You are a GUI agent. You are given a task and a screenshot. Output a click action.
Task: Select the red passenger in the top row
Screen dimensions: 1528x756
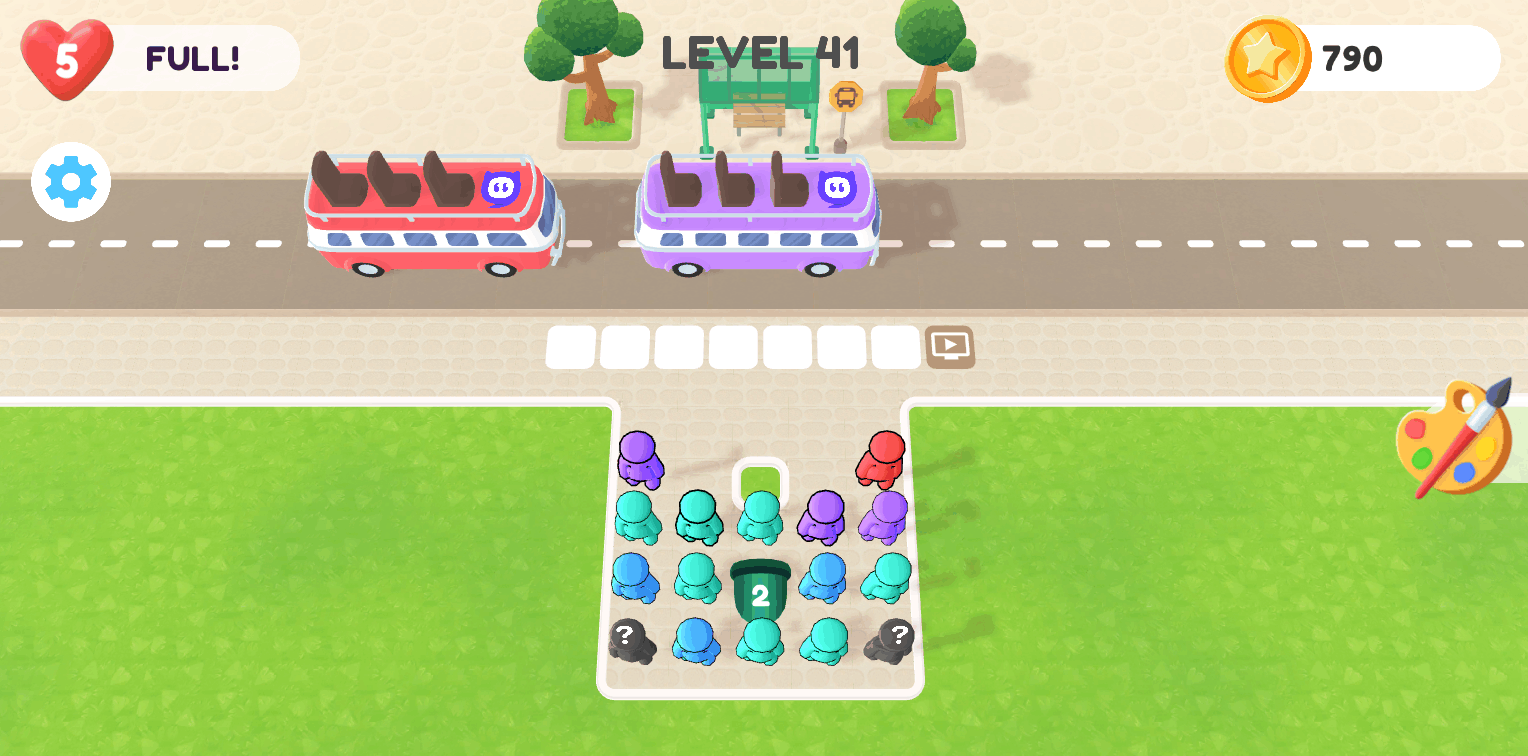click(881, 459)
